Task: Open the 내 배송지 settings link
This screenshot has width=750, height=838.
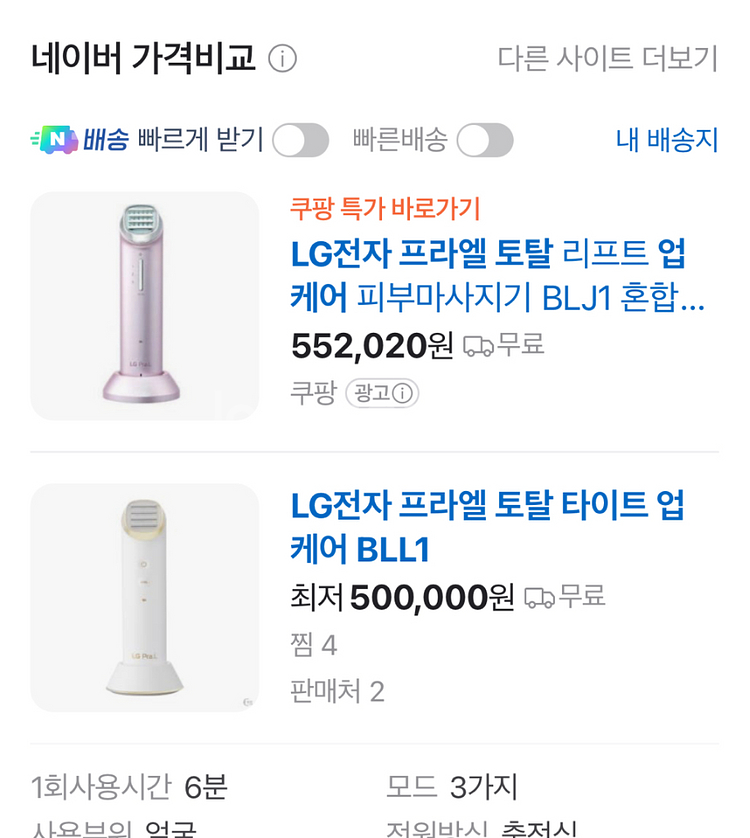Action: click(x=668, y=140)
